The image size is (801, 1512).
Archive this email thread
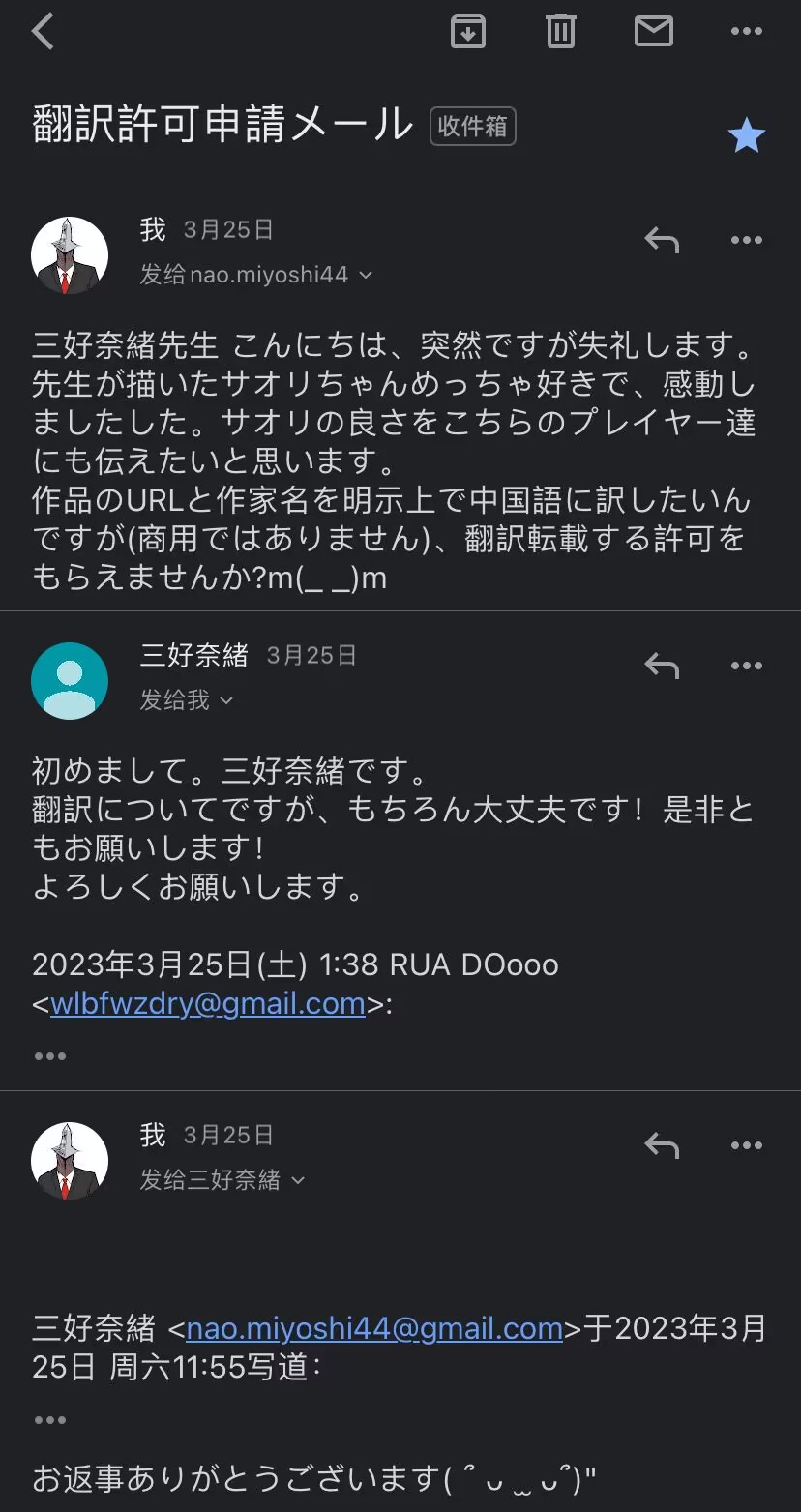(468, 32)
